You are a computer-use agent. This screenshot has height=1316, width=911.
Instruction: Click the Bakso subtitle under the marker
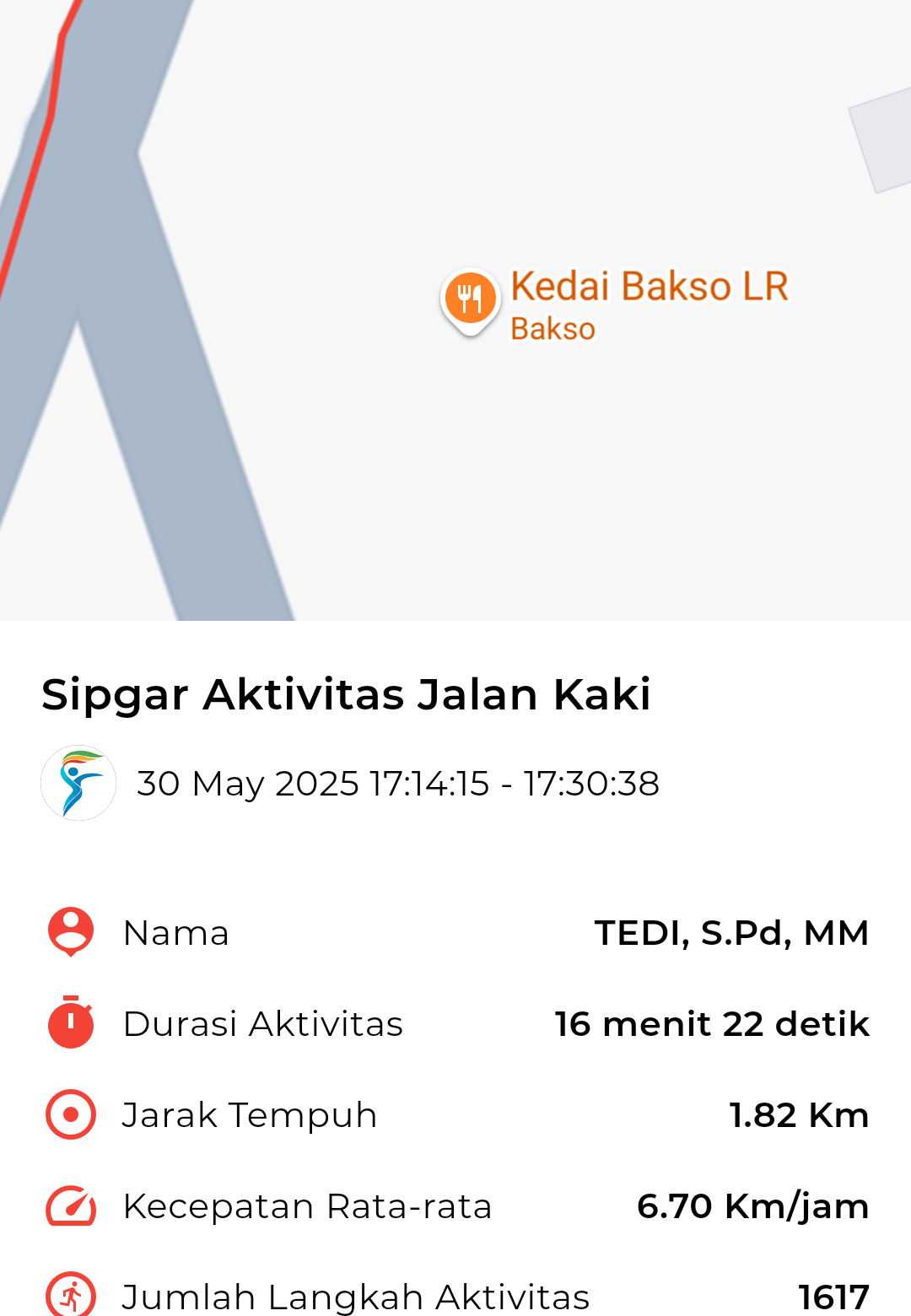click(552, 330)
